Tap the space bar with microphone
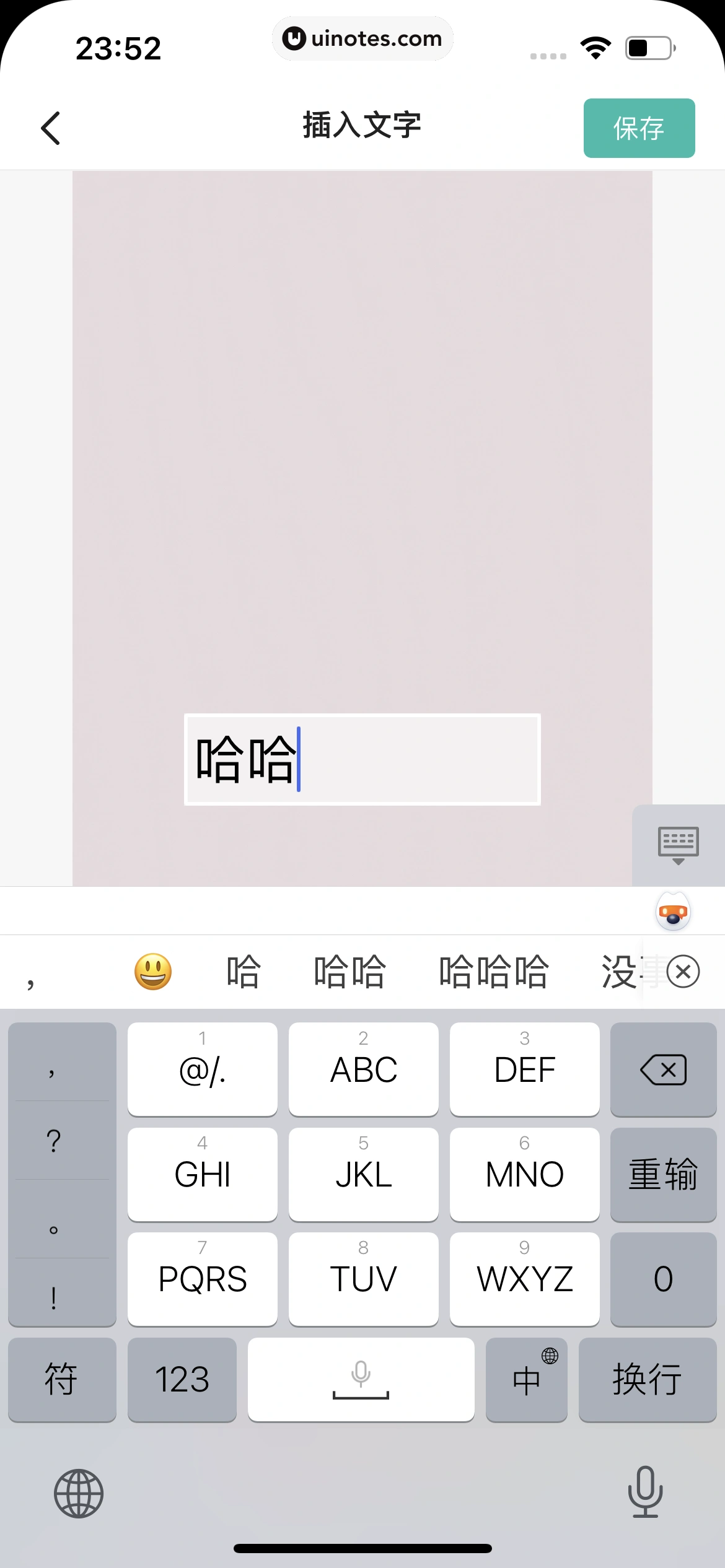This screenshot has height=1568, width=725. [x=361, y=1380]
